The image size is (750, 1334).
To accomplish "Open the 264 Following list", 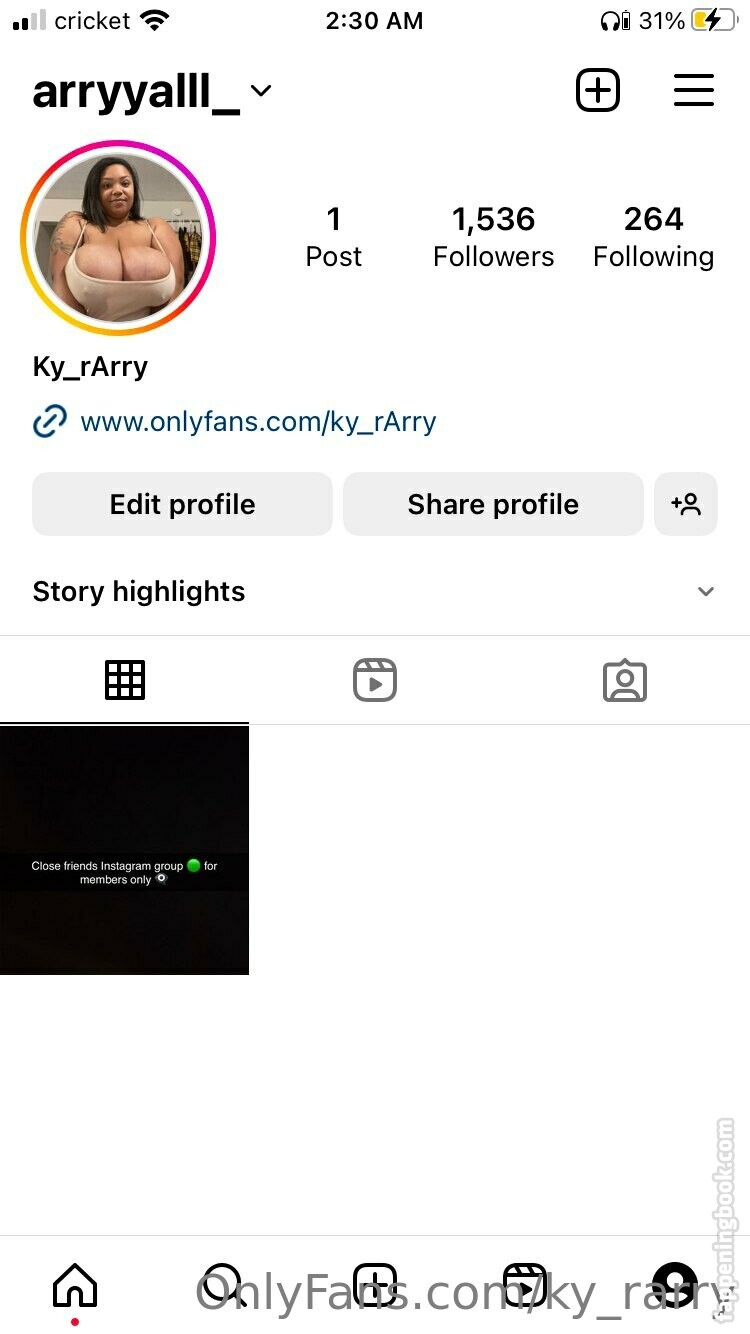I will [653, 237].
